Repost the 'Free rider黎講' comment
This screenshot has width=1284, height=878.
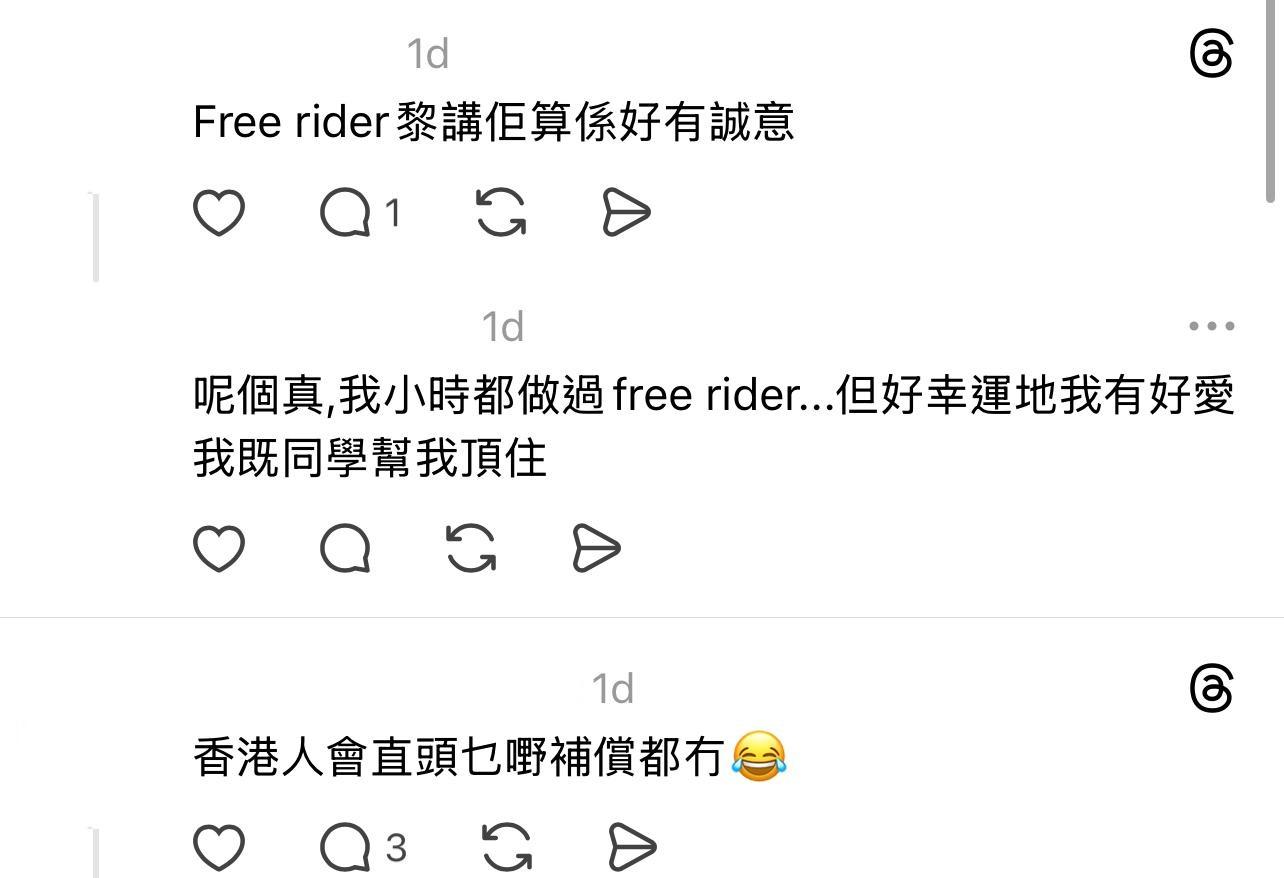coord(500,213)
